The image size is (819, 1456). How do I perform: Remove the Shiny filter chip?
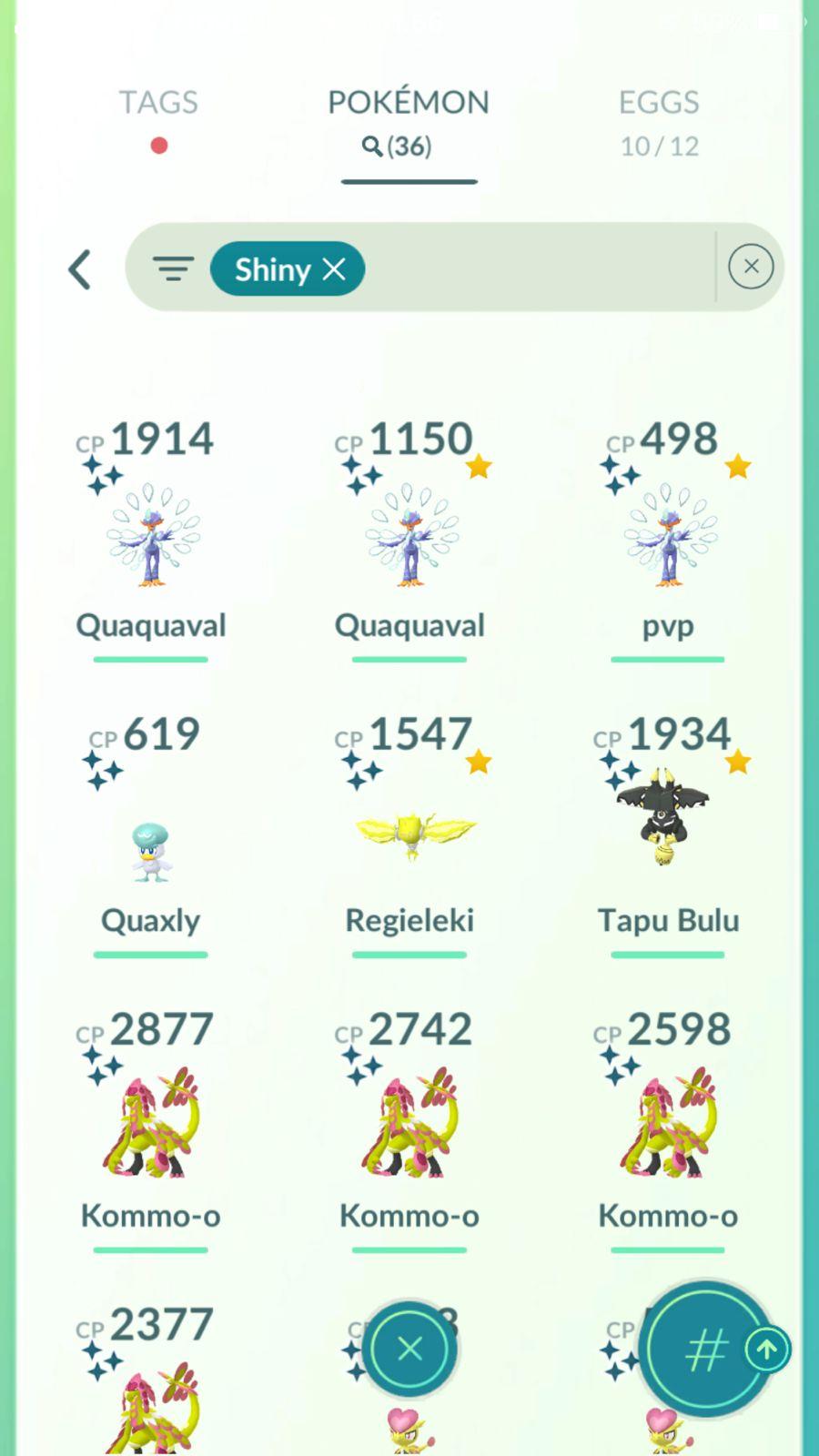point(334,269)
